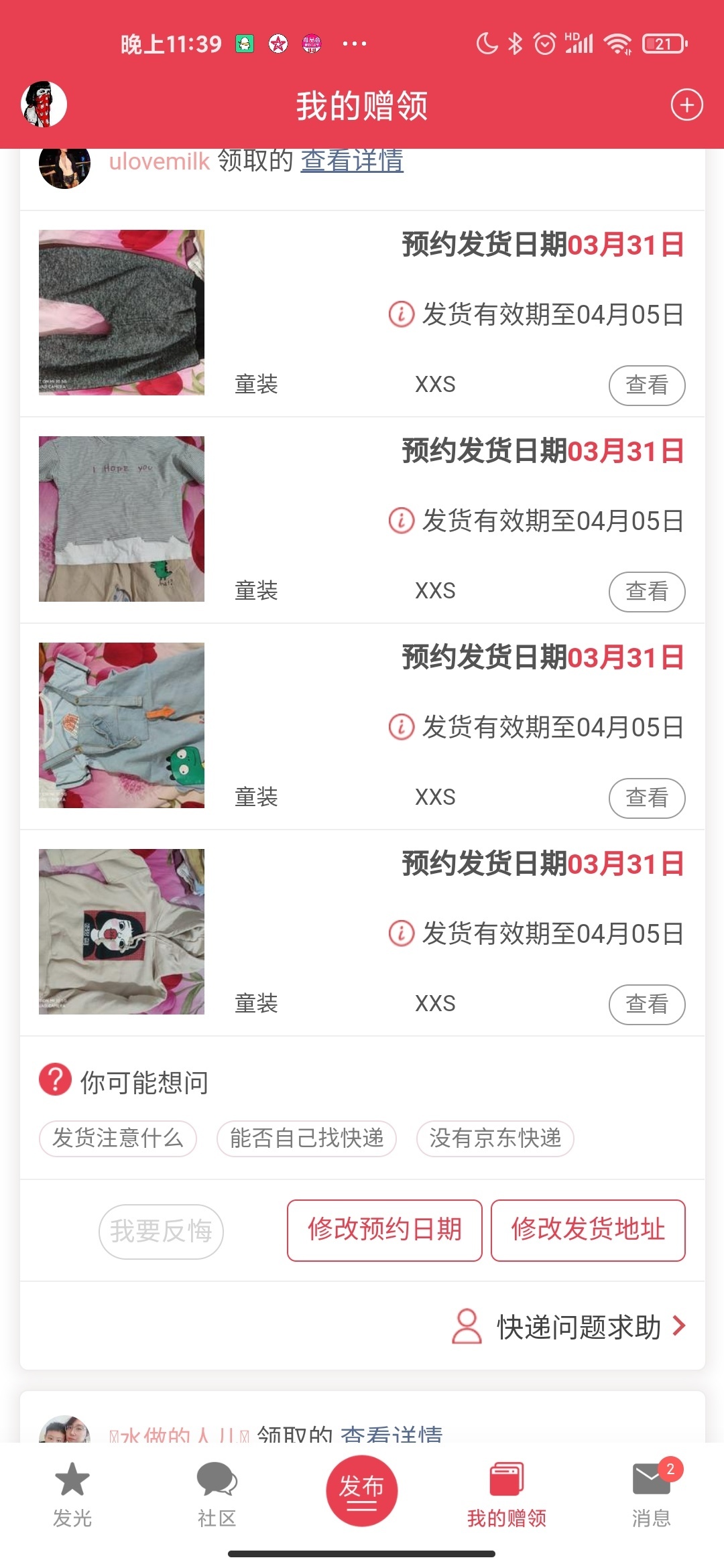Switch to the 发光 tab
The width and height of the screenshot is (724, 1568).
click(x=72, y=1494)
